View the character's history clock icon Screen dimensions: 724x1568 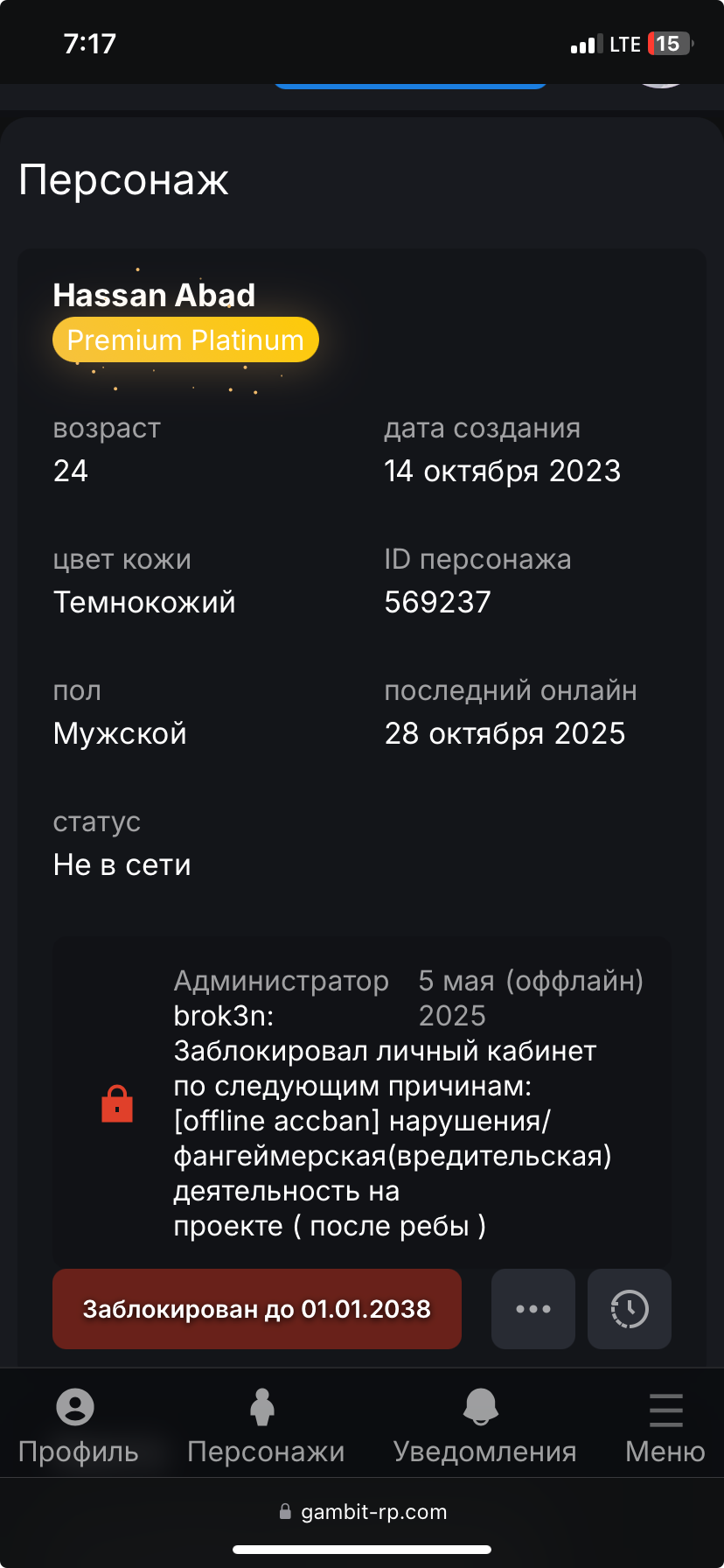point(629,1309)
